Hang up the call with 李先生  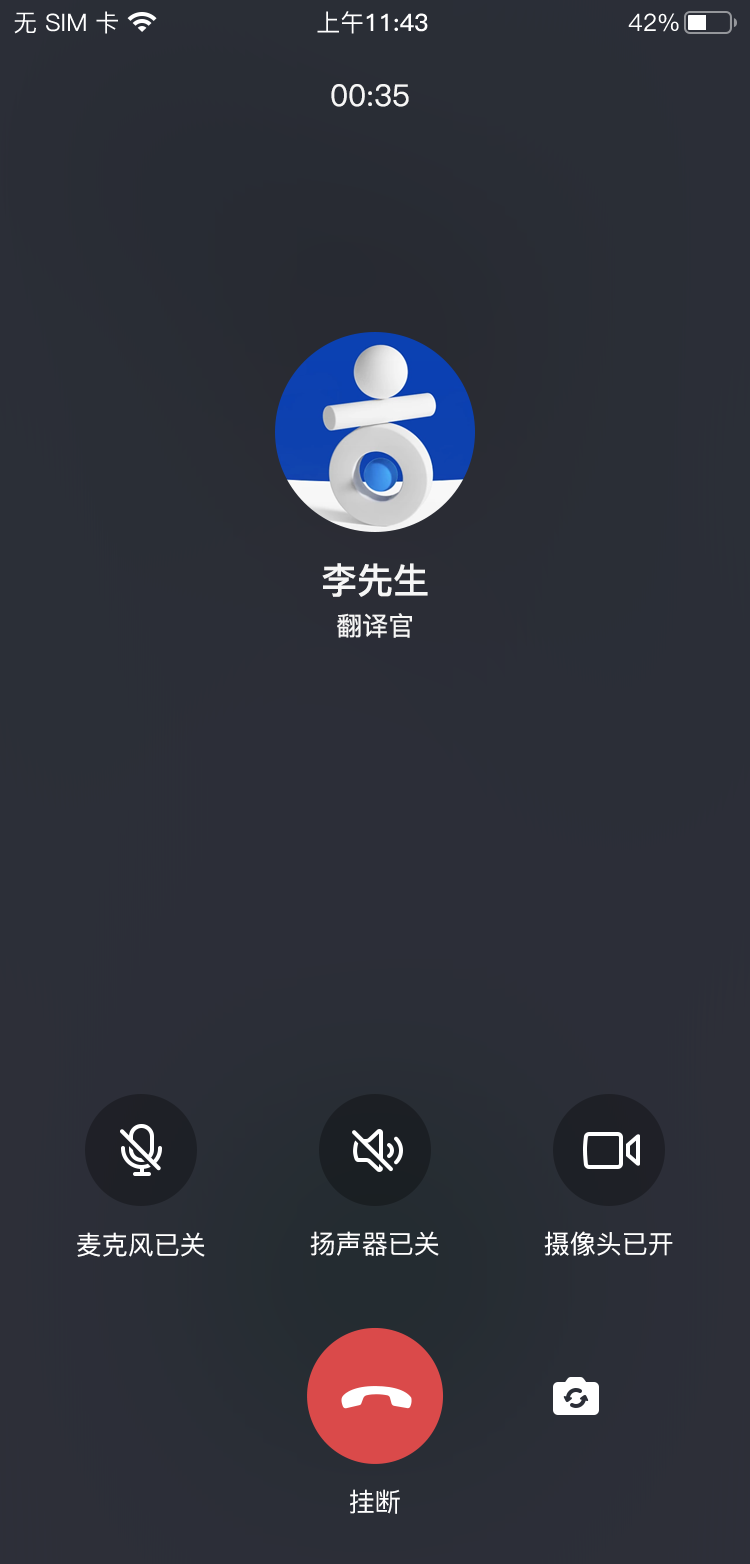[x=375, y=1396]
